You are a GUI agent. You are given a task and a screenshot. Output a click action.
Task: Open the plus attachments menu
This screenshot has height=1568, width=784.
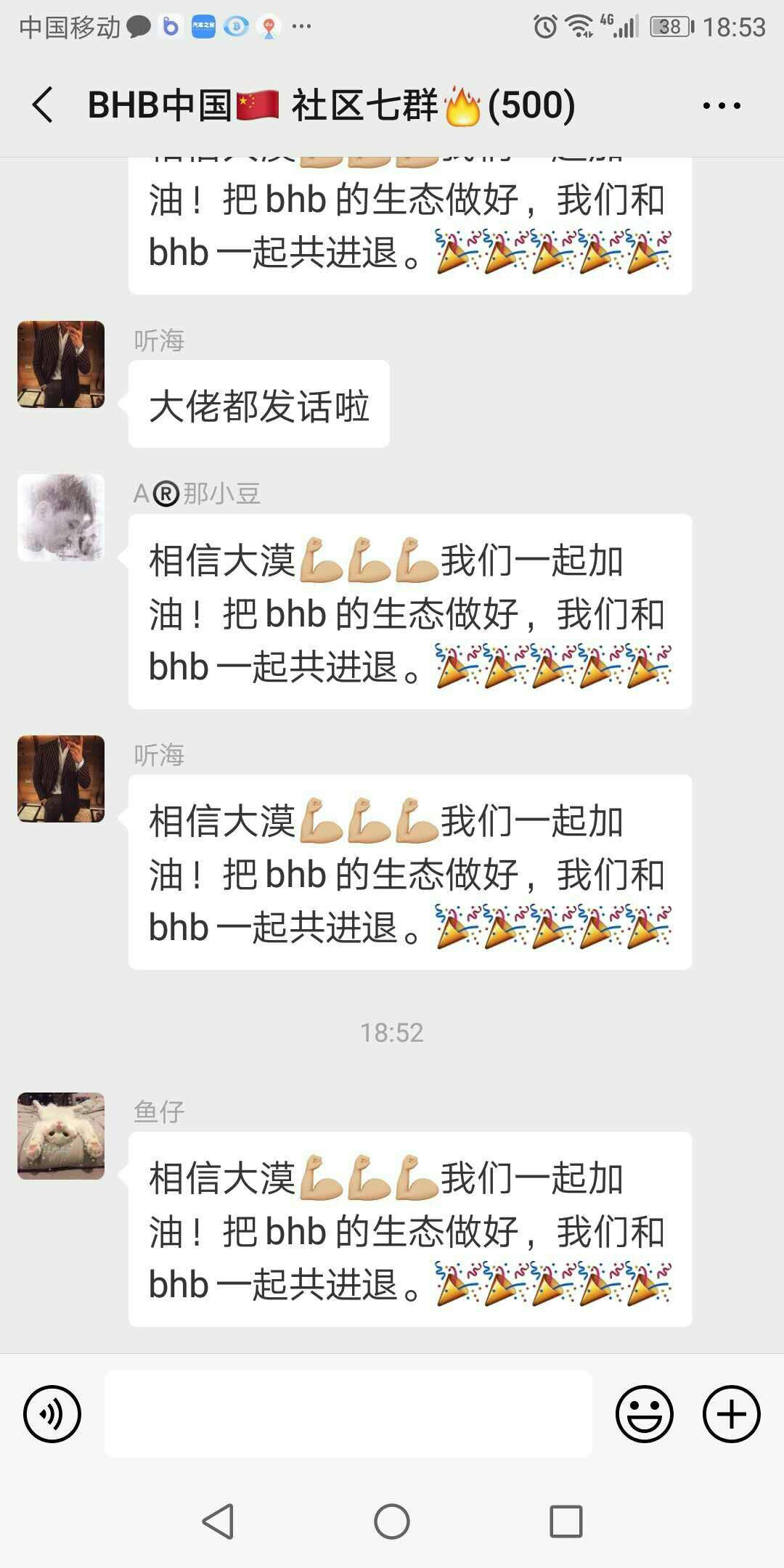coord(731,1413)
